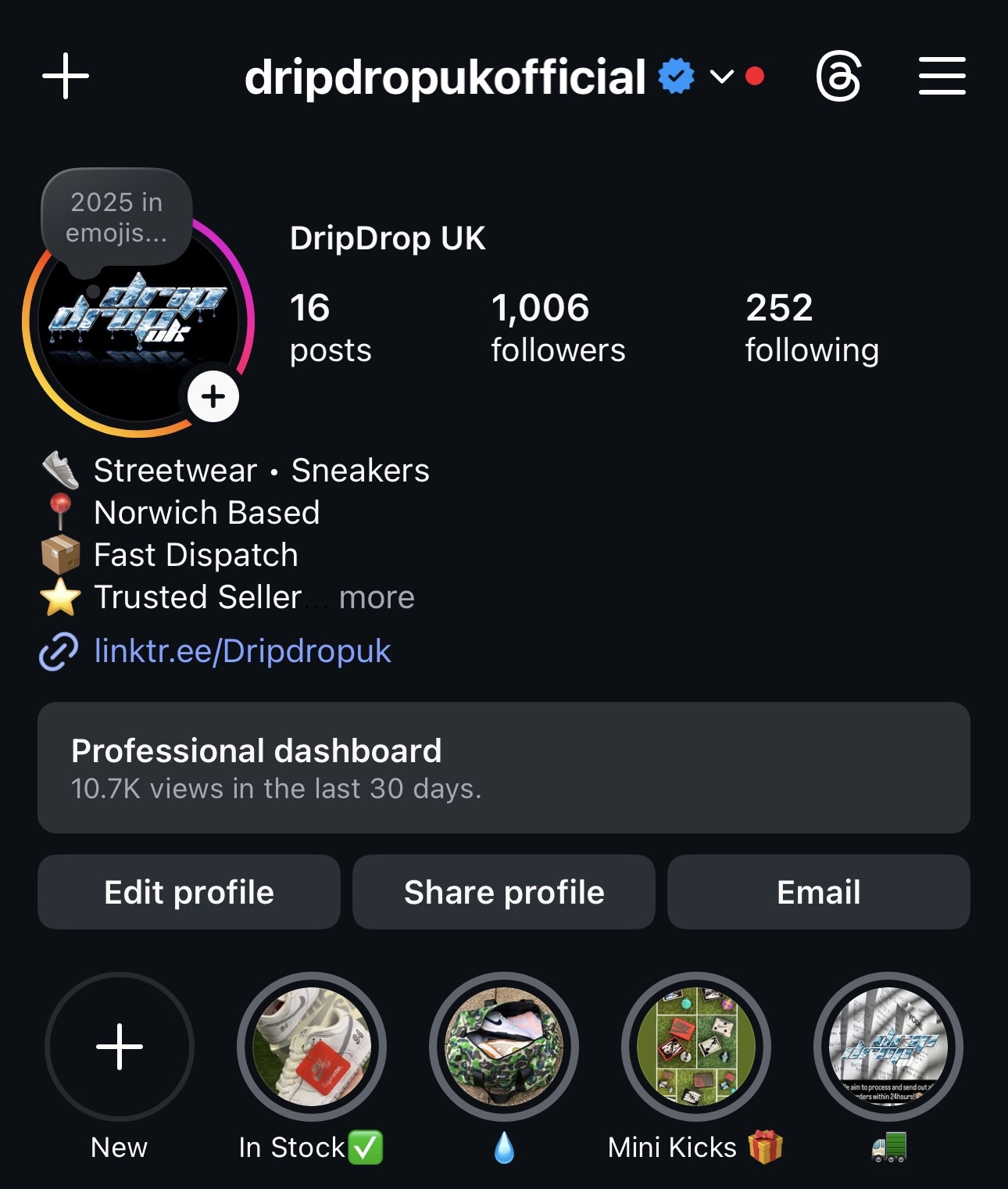Open the Threads icon
Image resolution: width=1008 pixels, height=1189 pixels.
point(838,77)
